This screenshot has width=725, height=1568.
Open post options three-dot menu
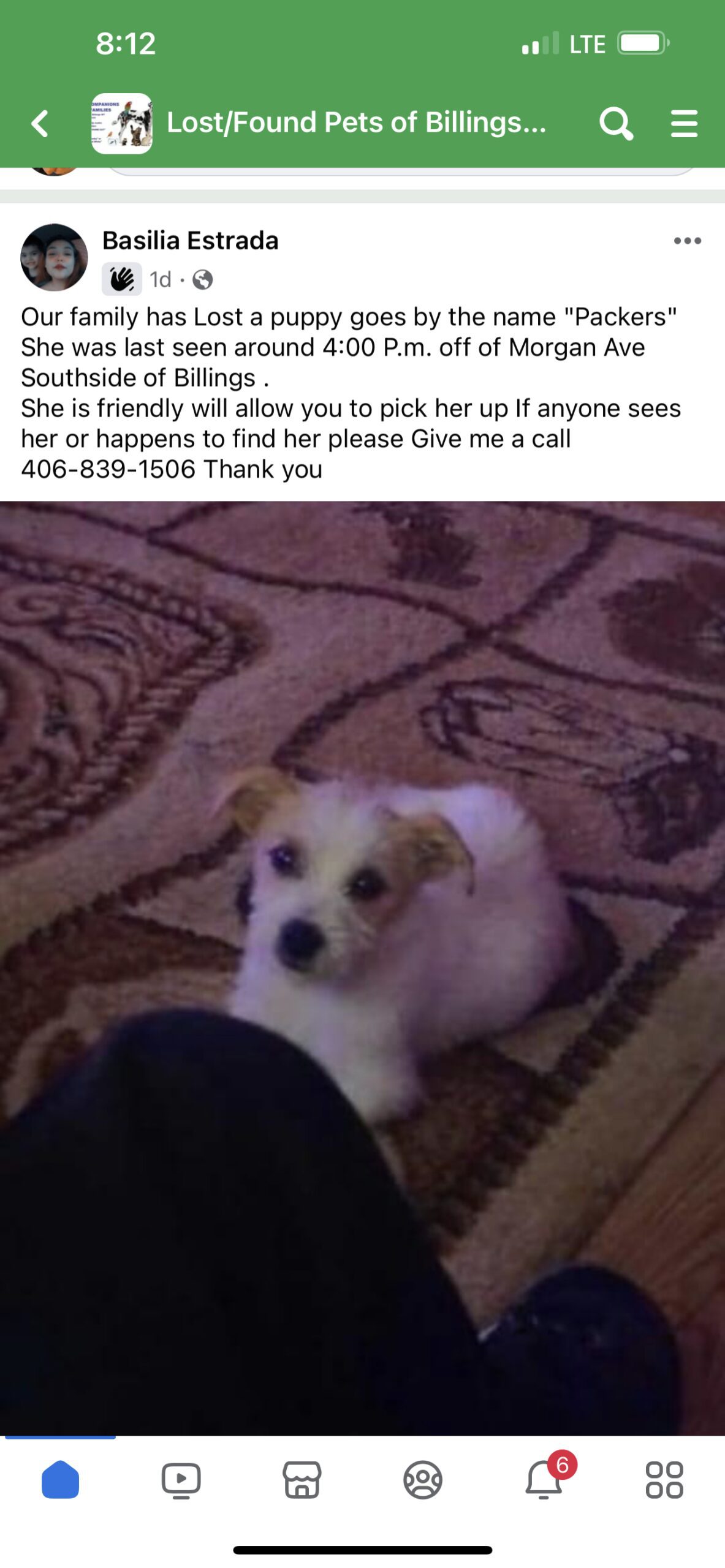[x=687, y=241]
